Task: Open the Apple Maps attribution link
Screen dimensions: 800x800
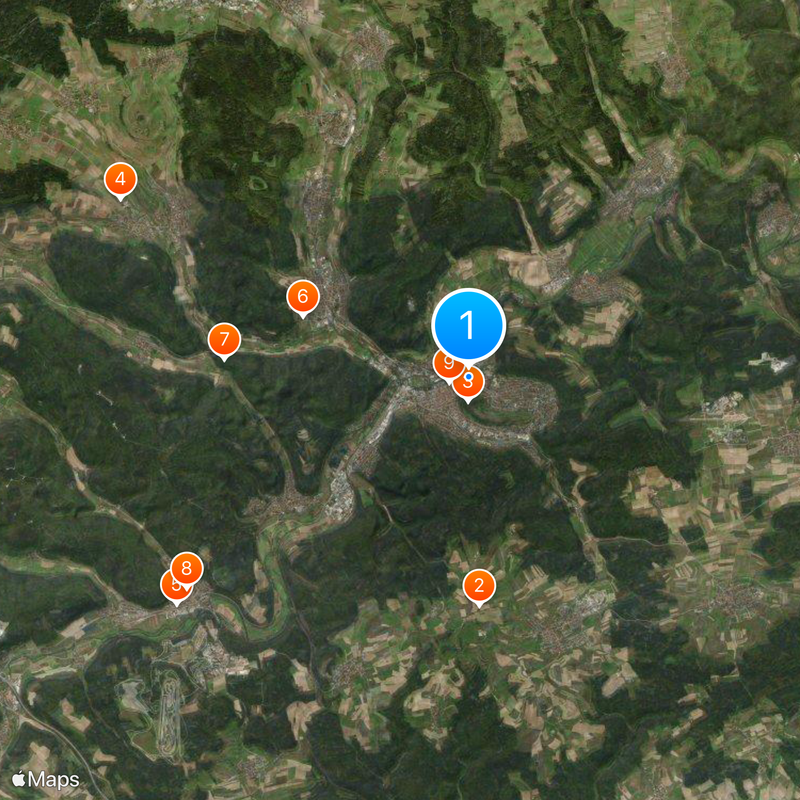Action: pyautogui.click(x=46, y=779)
